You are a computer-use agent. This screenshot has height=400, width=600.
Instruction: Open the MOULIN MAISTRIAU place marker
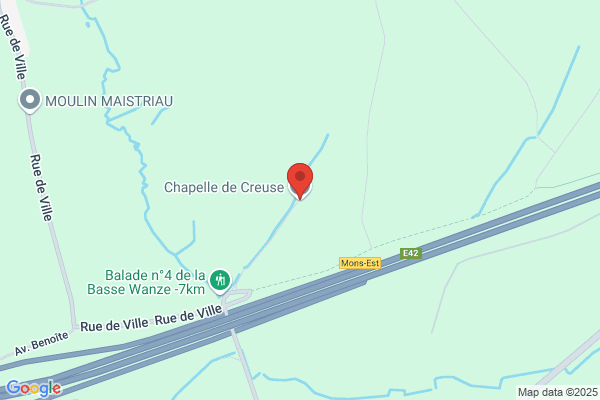tap(30, 101)
